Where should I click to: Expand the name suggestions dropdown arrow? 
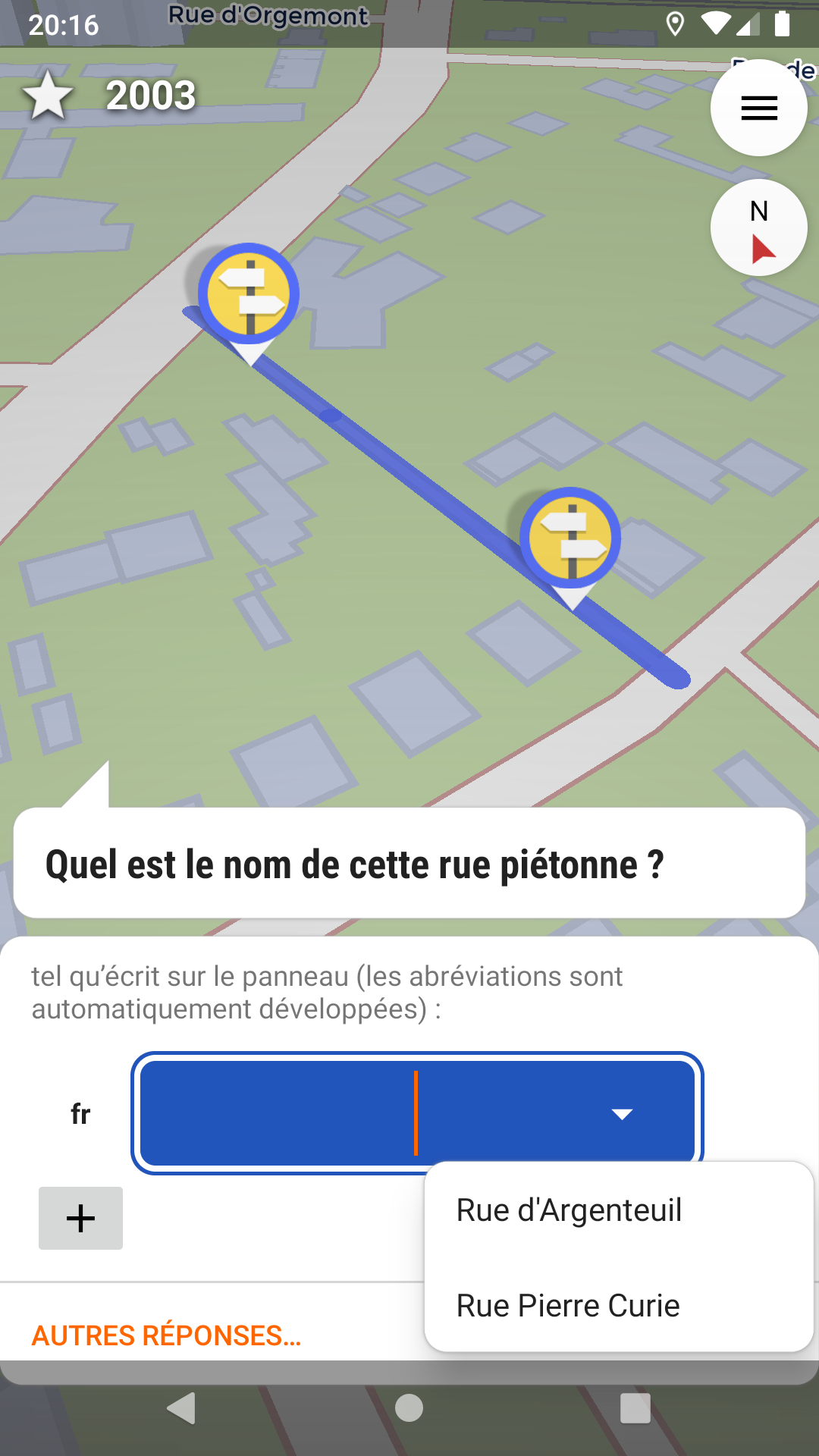[x=622, y=1113]
